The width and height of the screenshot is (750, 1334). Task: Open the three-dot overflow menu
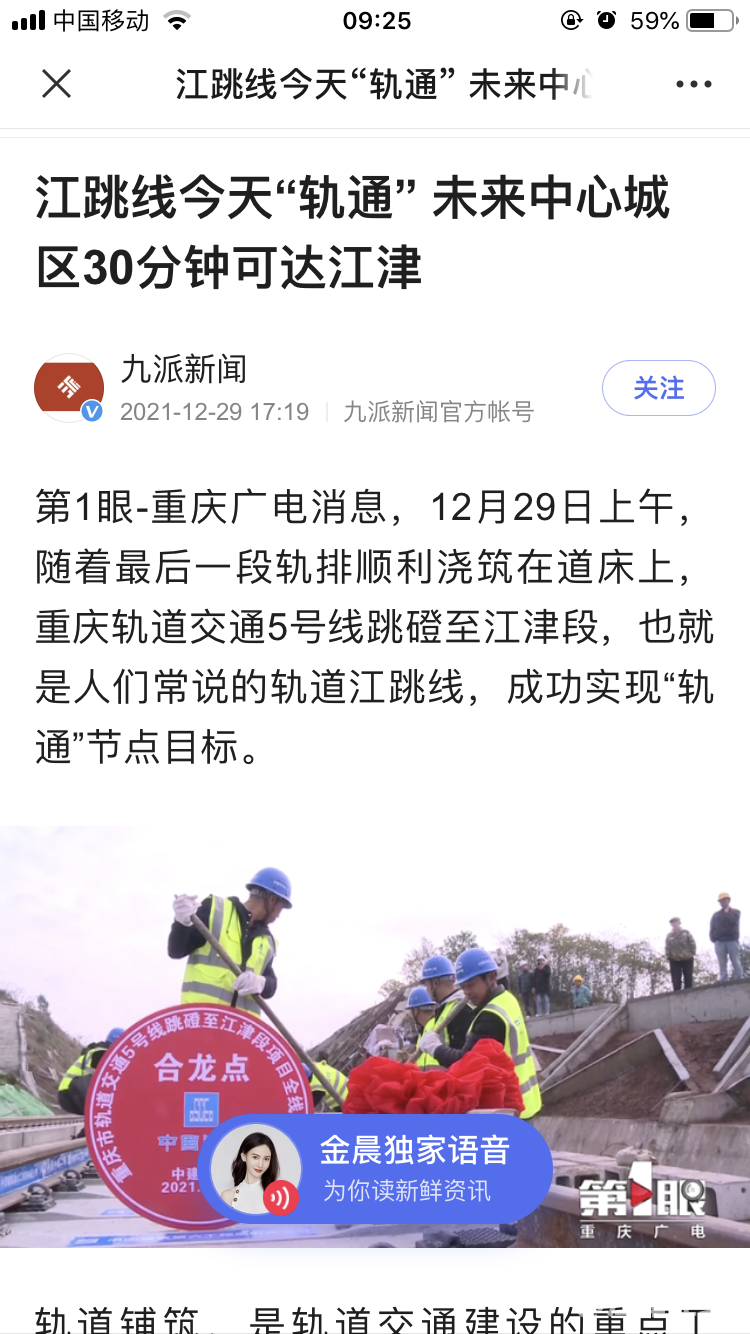[693, 84]
